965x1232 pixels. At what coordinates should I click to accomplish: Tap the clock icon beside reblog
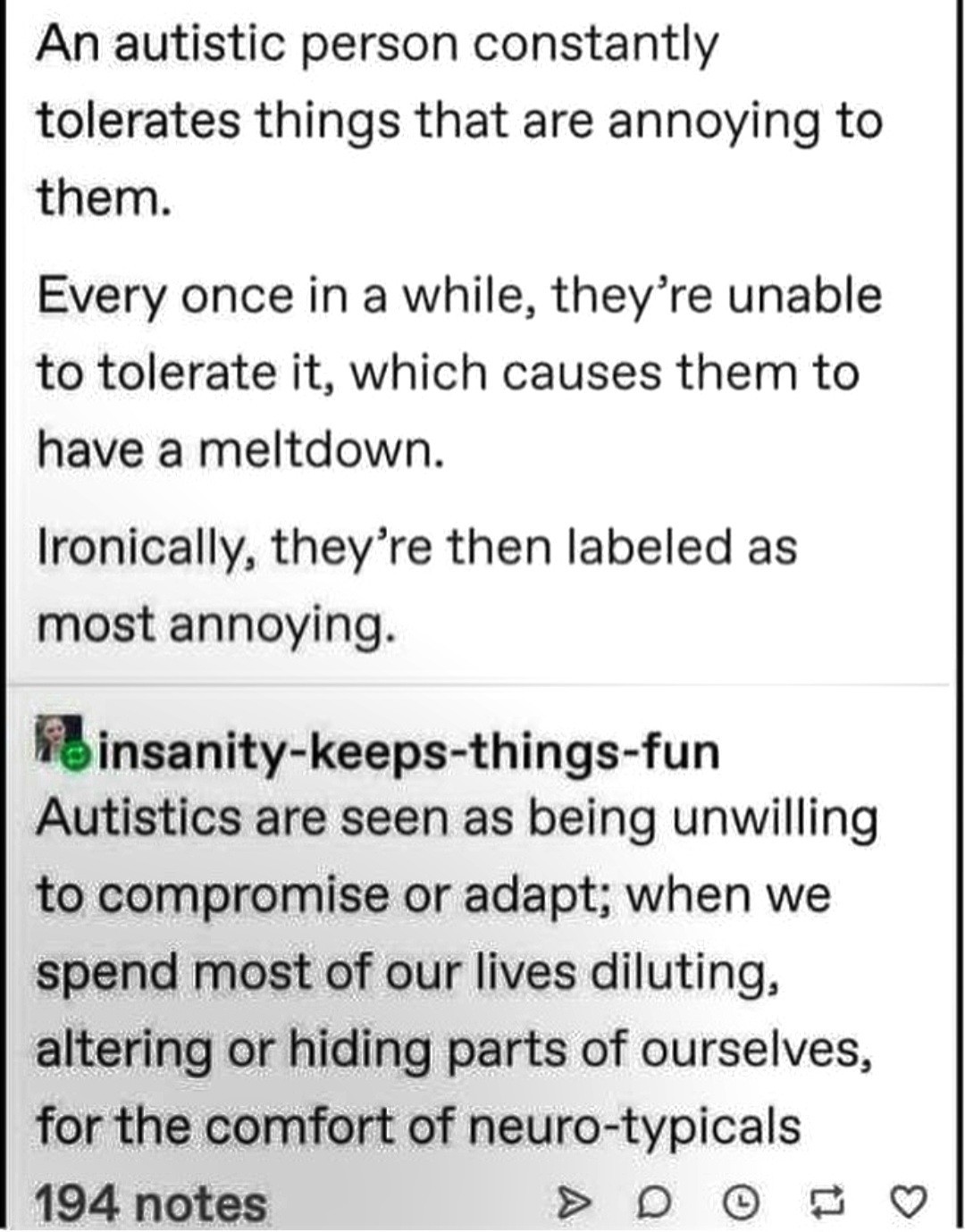(x=740, y=1203)
